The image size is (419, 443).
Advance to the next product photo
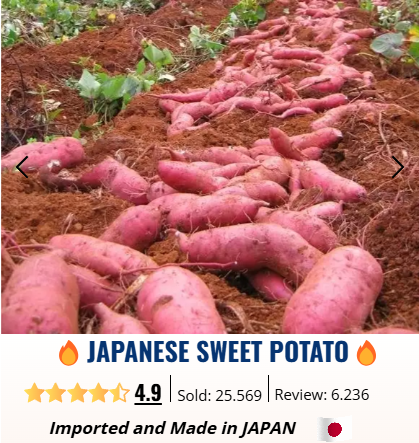click(x=398, y=167)
